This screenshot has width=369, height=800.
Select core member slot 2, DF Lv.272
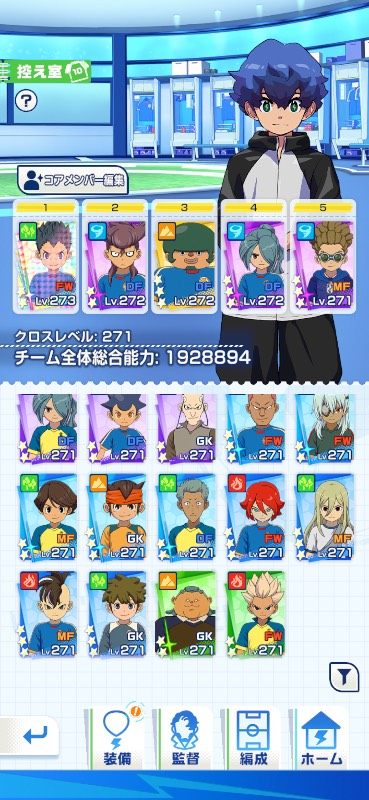pyautogui.click(x=115, y=256)
